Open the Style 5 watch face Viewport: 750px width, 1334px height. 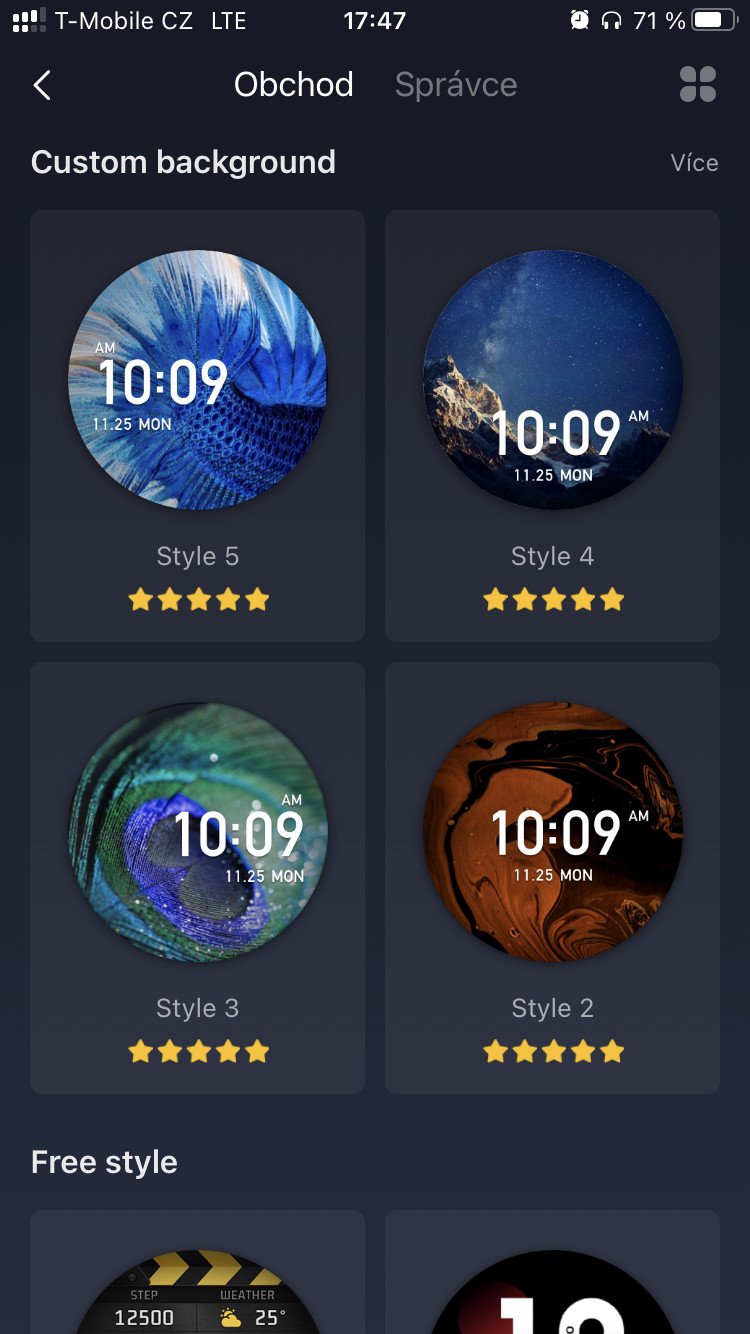point(197,426)
